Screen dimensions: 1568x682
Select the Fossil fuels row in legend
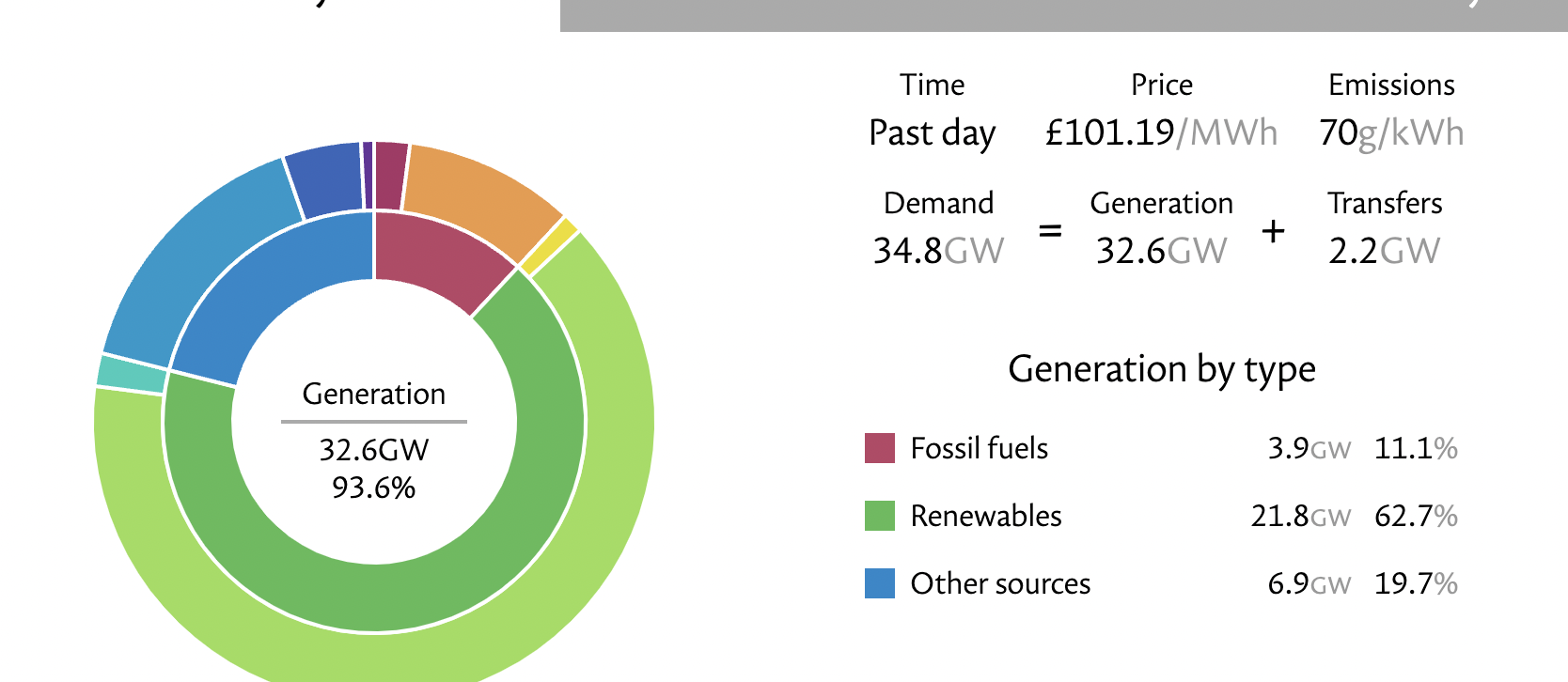[x=1161, y=448]
